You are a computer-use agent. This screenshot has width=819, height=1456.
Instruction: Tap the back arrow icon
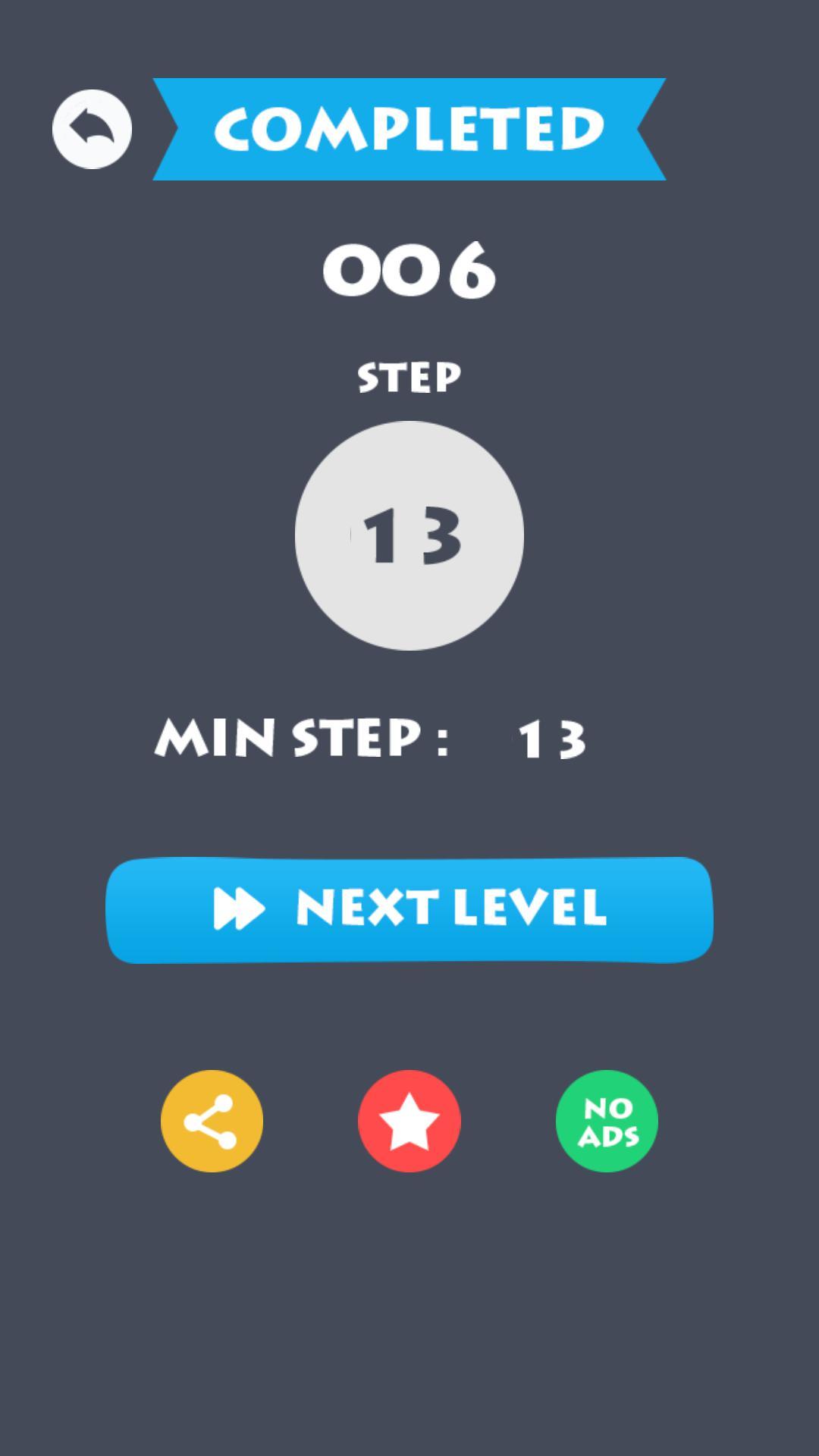coord(92,129)
